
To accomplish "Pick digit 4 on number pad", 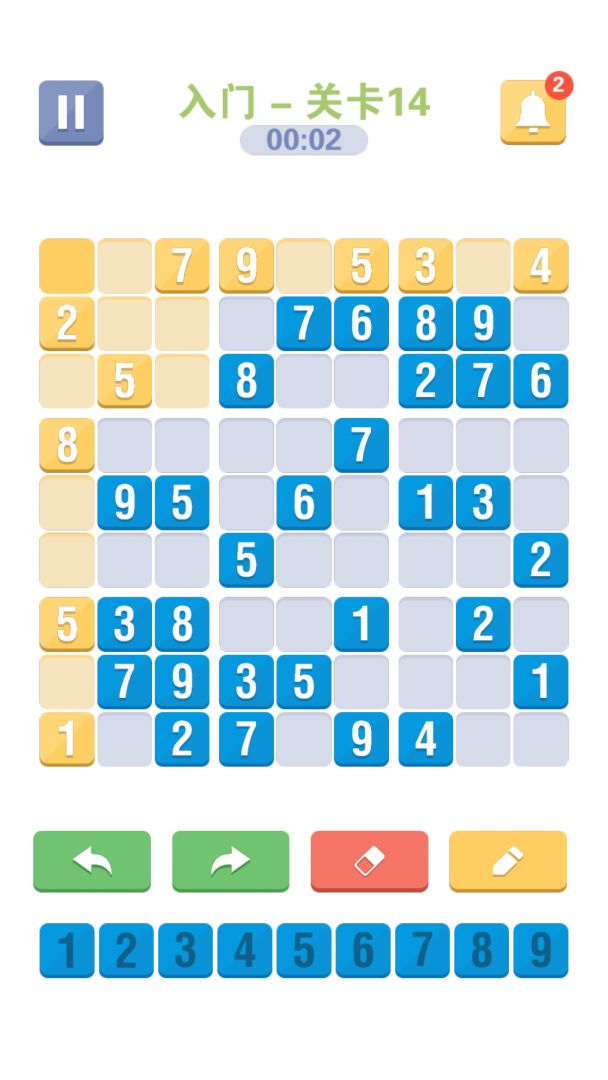I will pyautogui.click(x=245, y=950).
